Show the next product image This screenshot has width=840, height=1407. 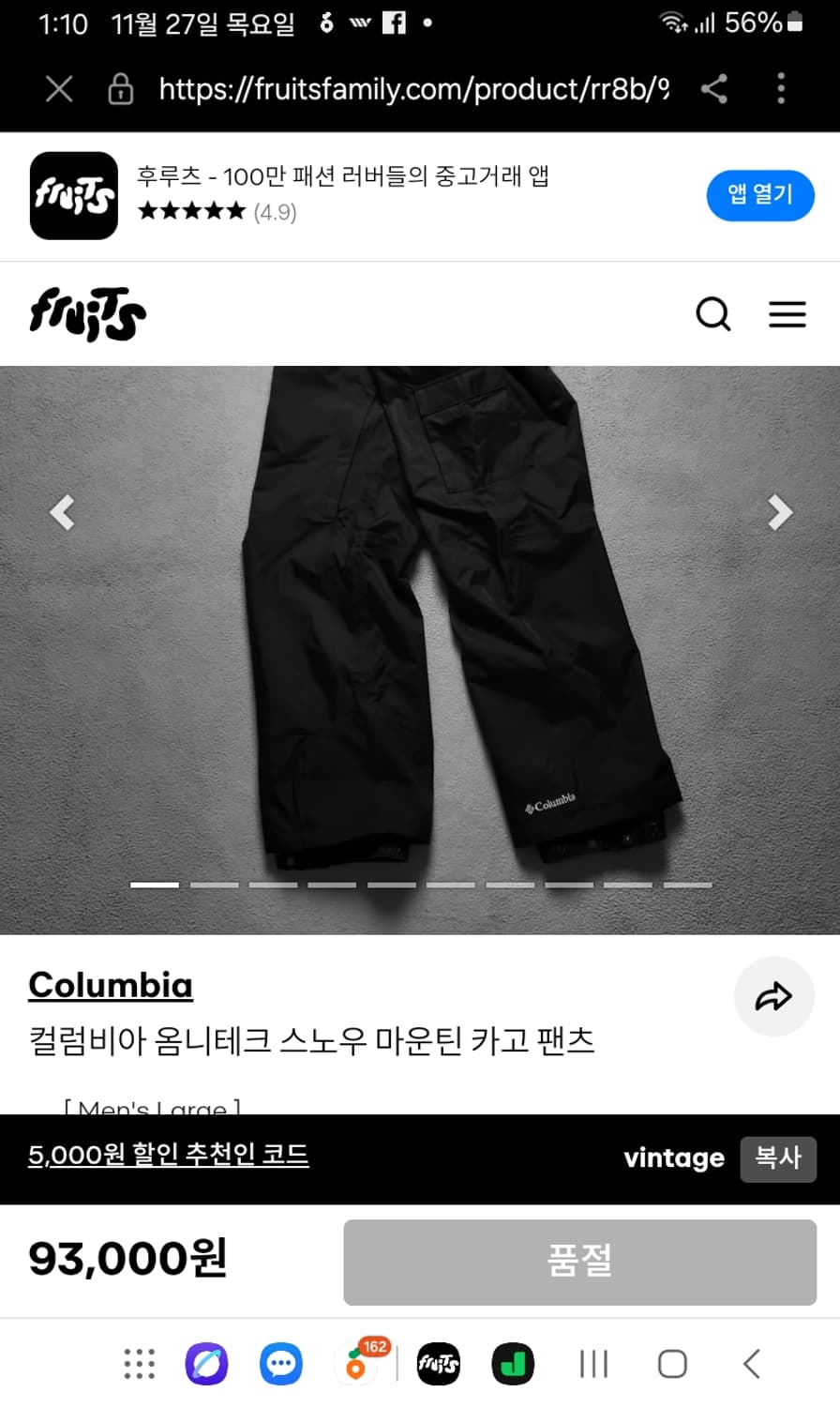pos(779,512)
